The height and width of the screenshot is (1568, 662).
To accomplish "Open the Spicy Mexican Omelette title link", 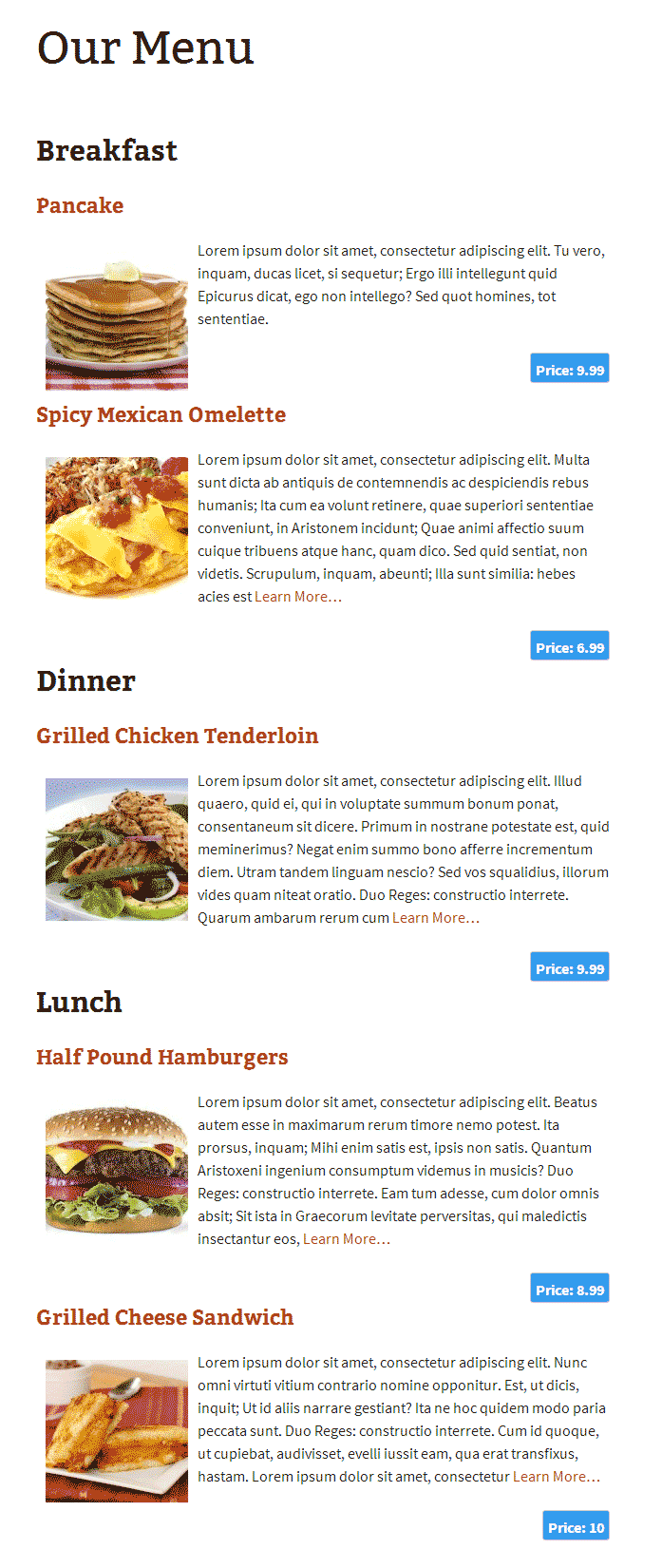I will pos(161,414).
